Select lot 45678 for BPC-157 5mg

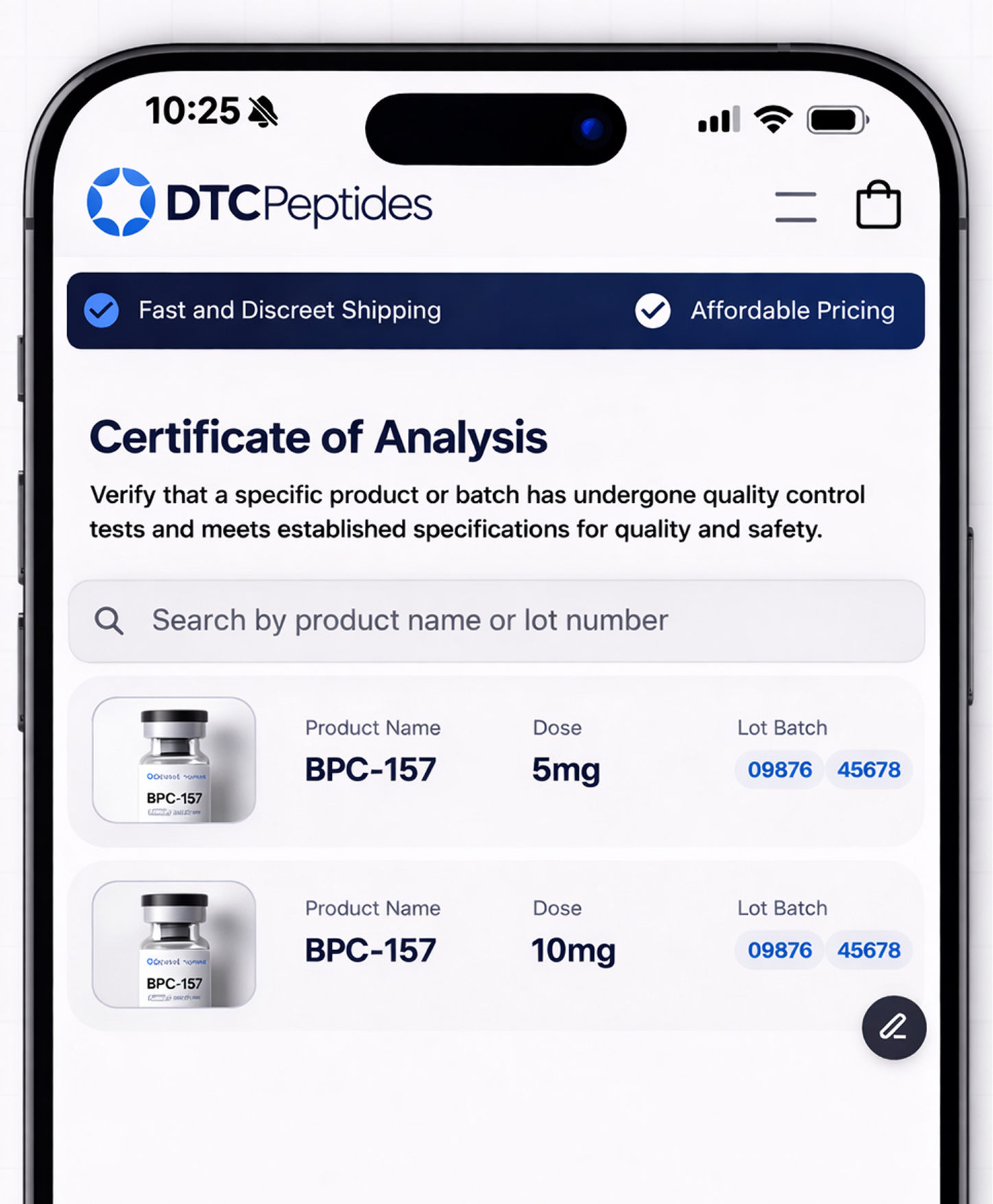click(x=868, y=770)
